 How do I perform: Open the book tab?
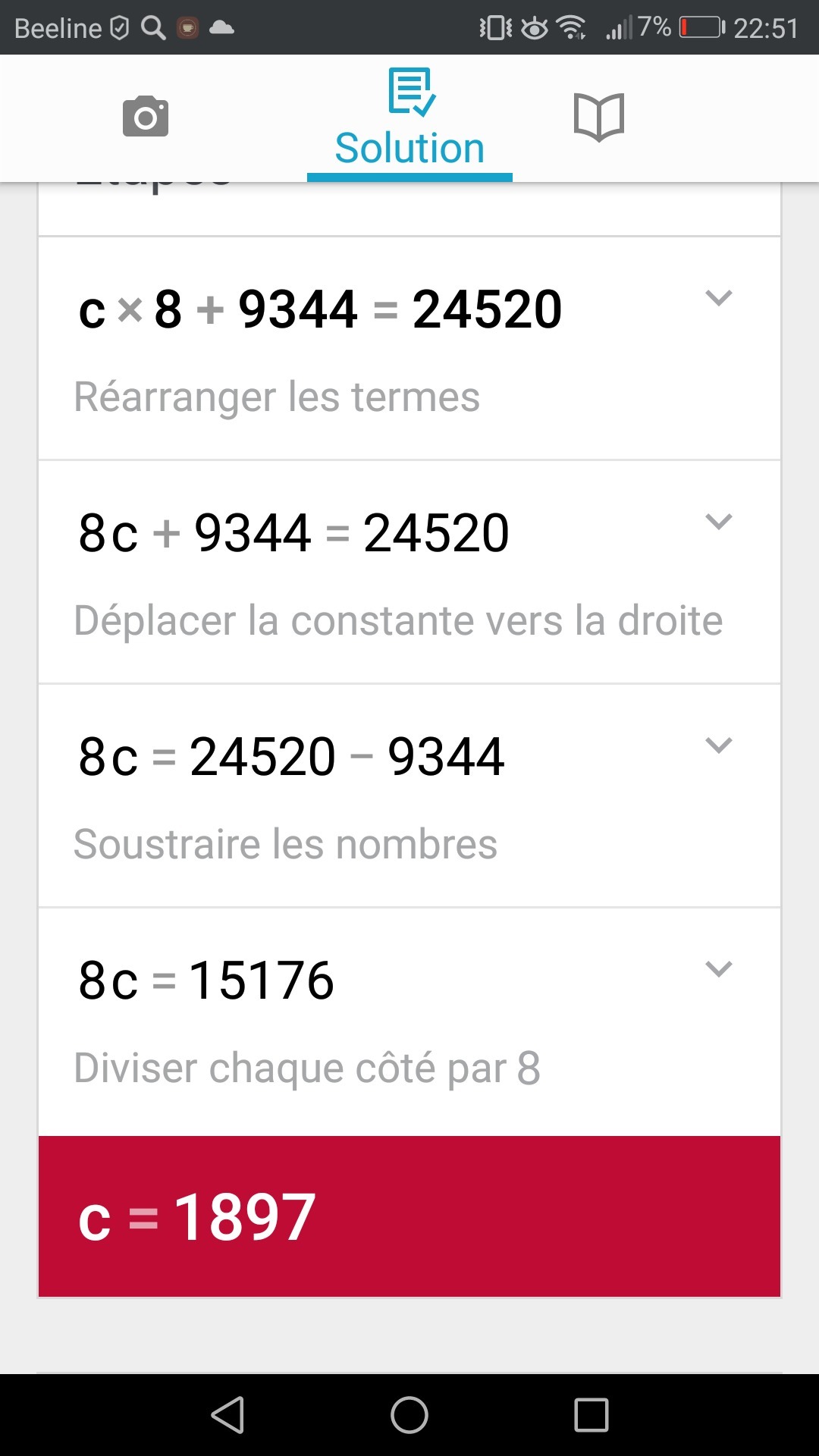598,117
